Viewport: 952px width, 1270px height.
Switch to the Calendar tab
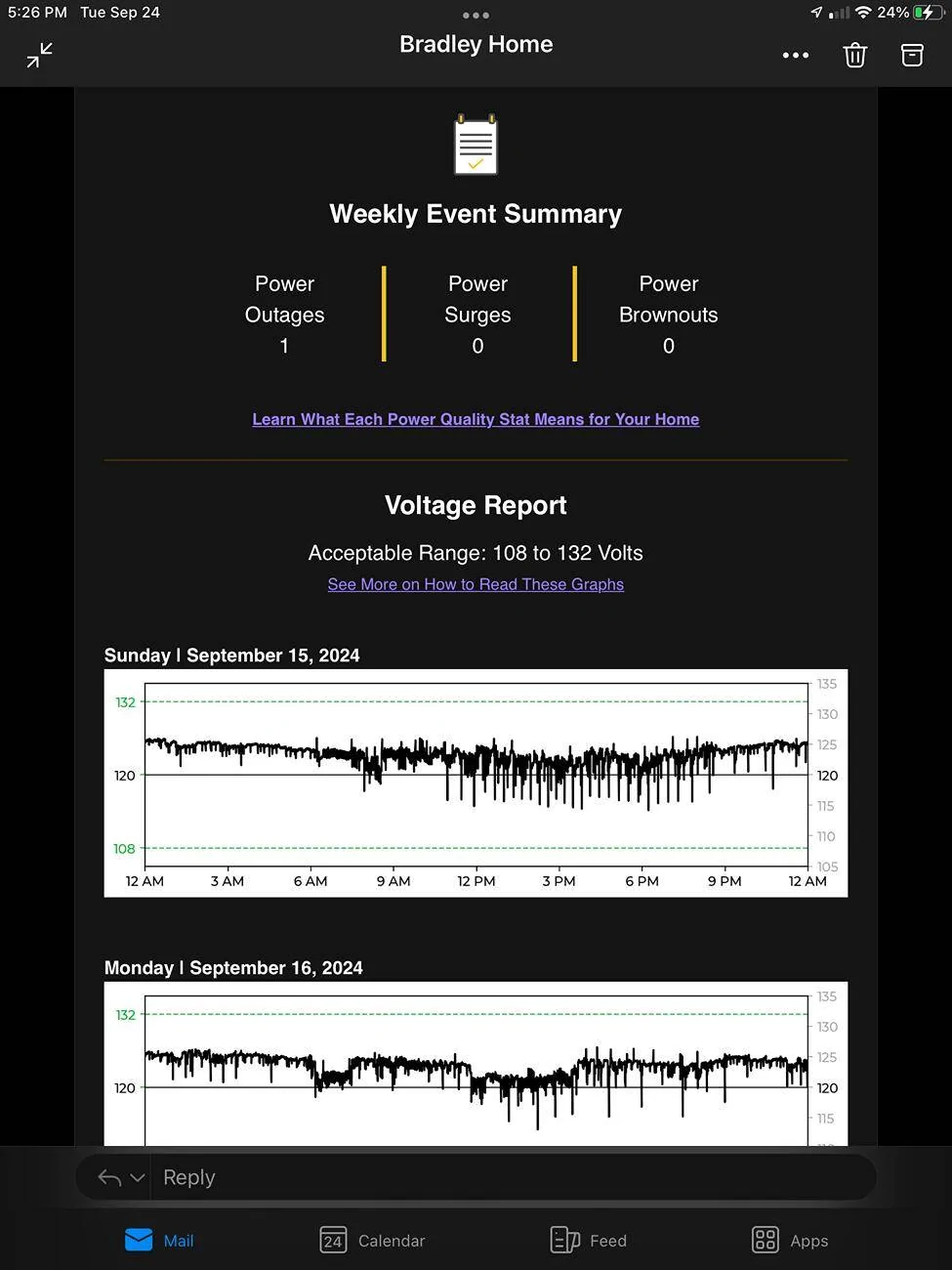(373, 1240)
